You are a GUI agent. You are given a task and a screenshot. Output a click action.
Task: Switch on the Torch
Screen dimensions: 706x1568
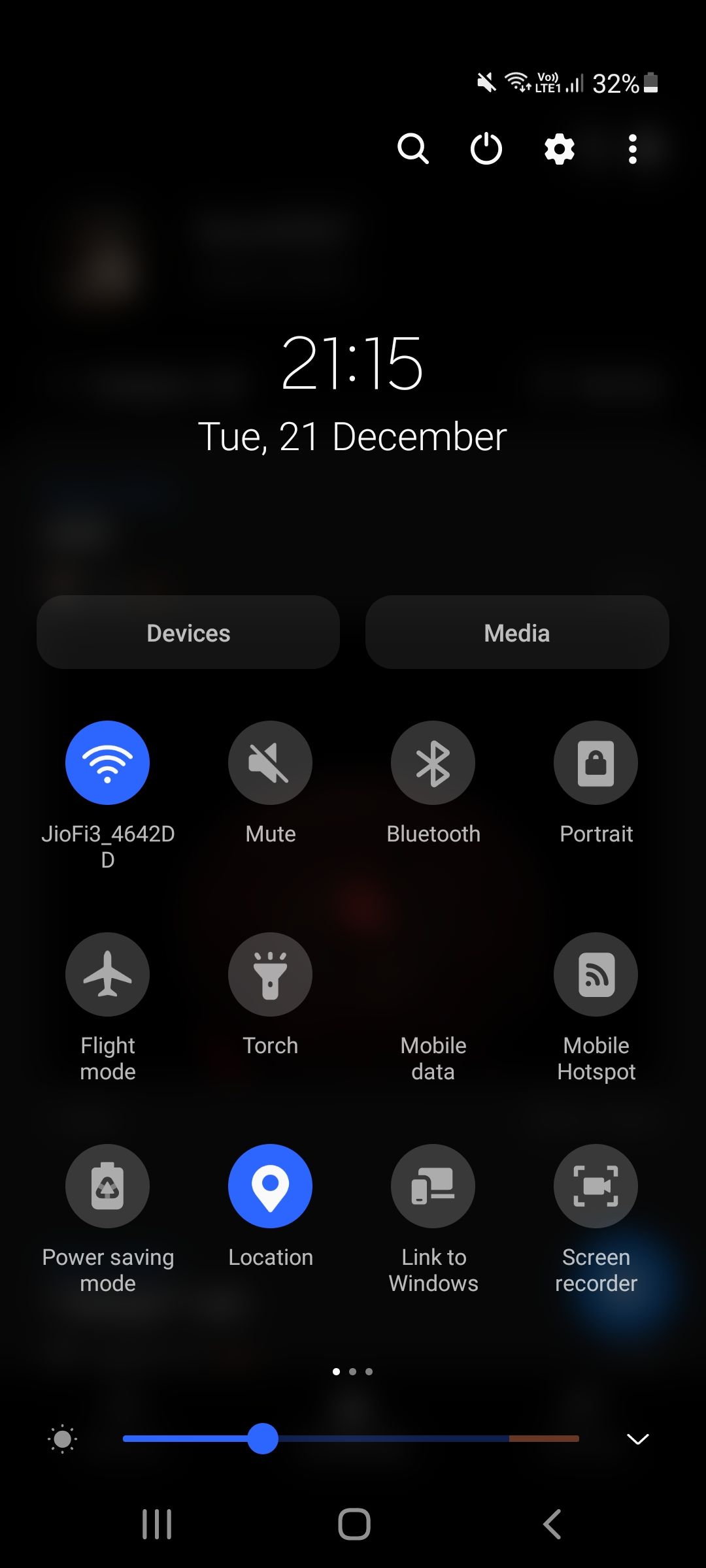click(x=270, y=974)
